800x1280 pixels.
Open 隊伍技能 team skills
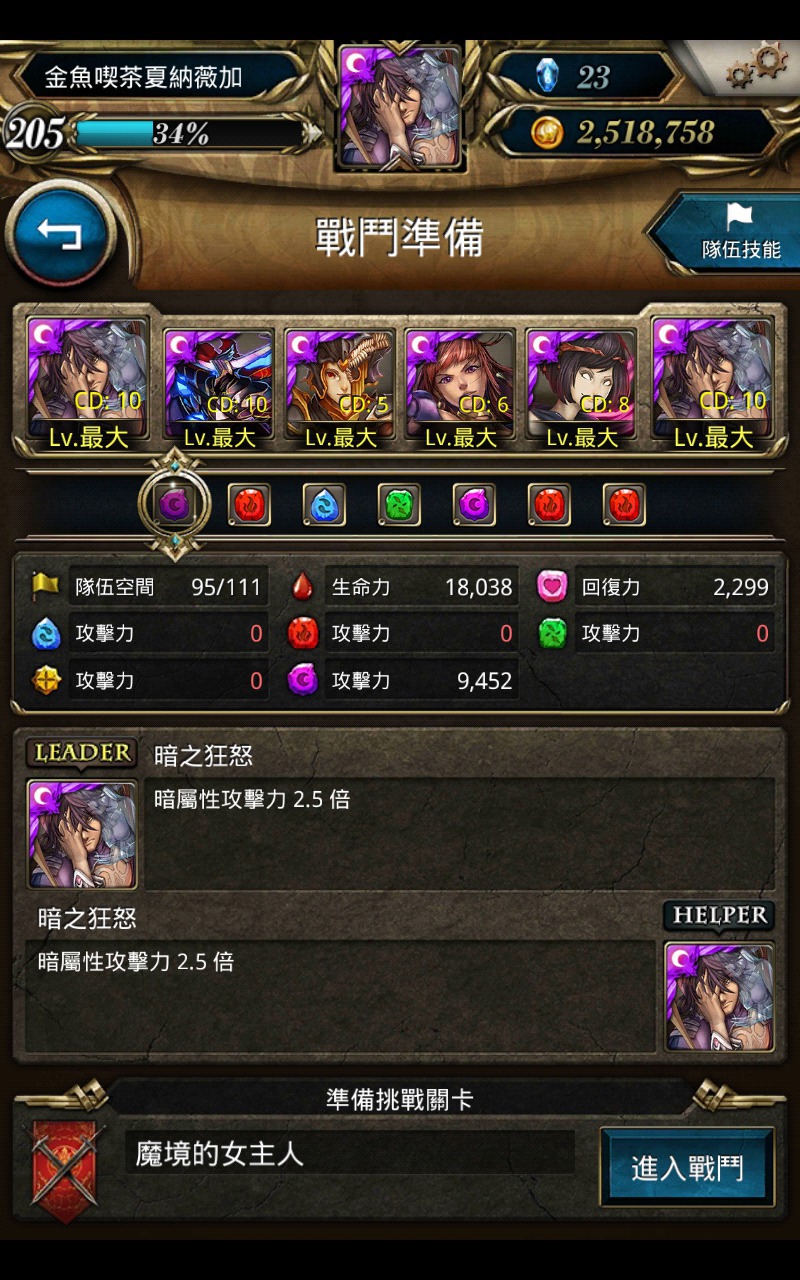[x=726, y=234]
